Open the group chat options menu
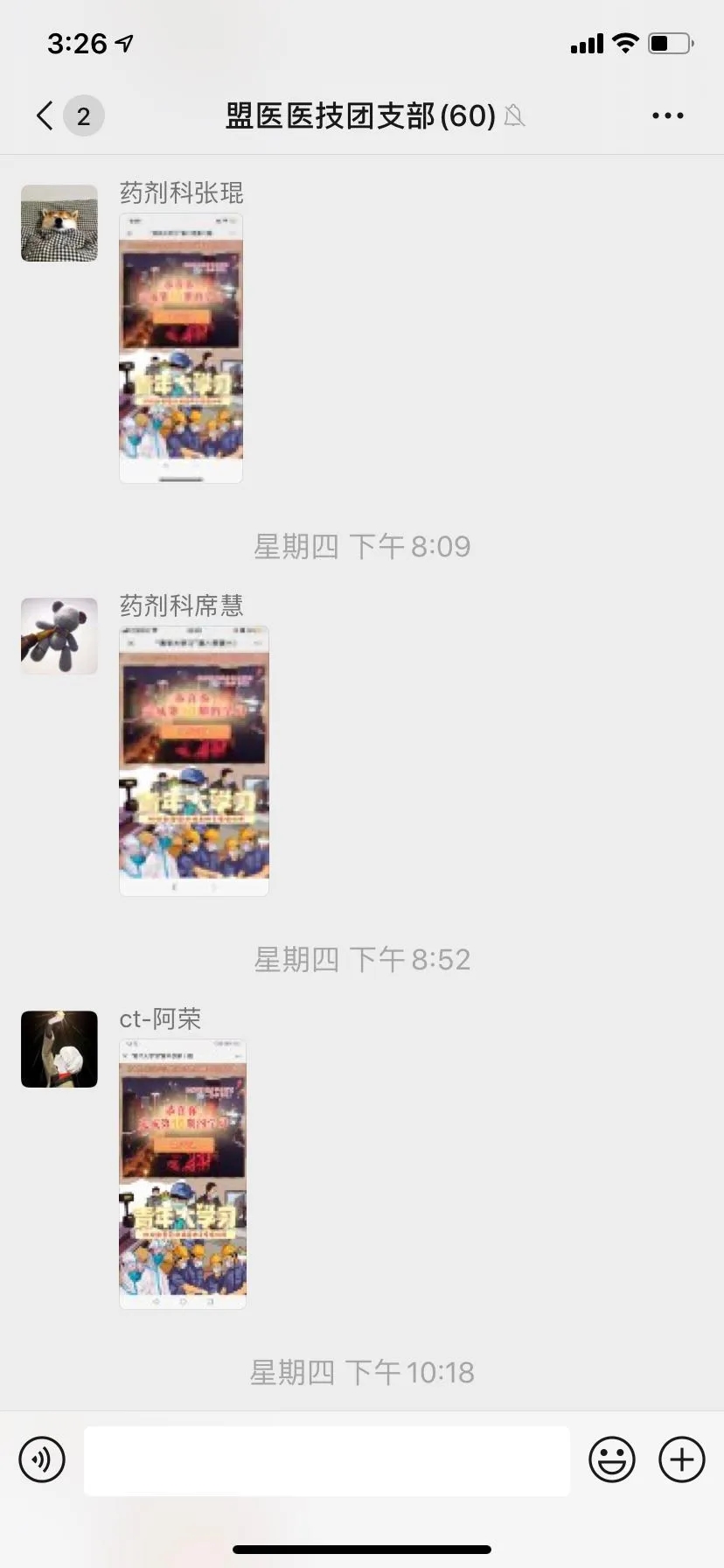 [667, 115]
